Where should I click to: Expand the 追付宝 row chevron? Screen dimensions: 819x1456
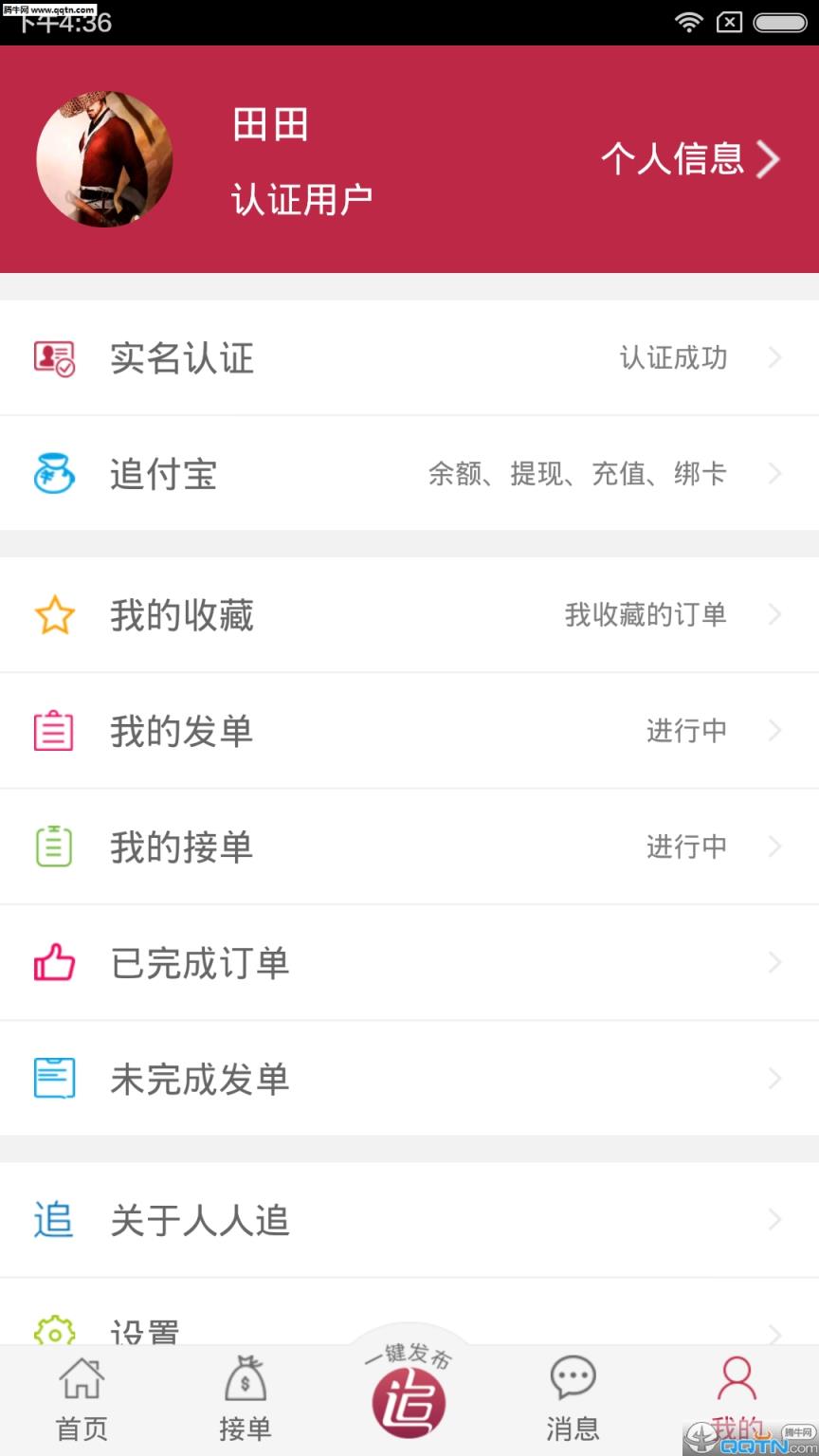777,473
